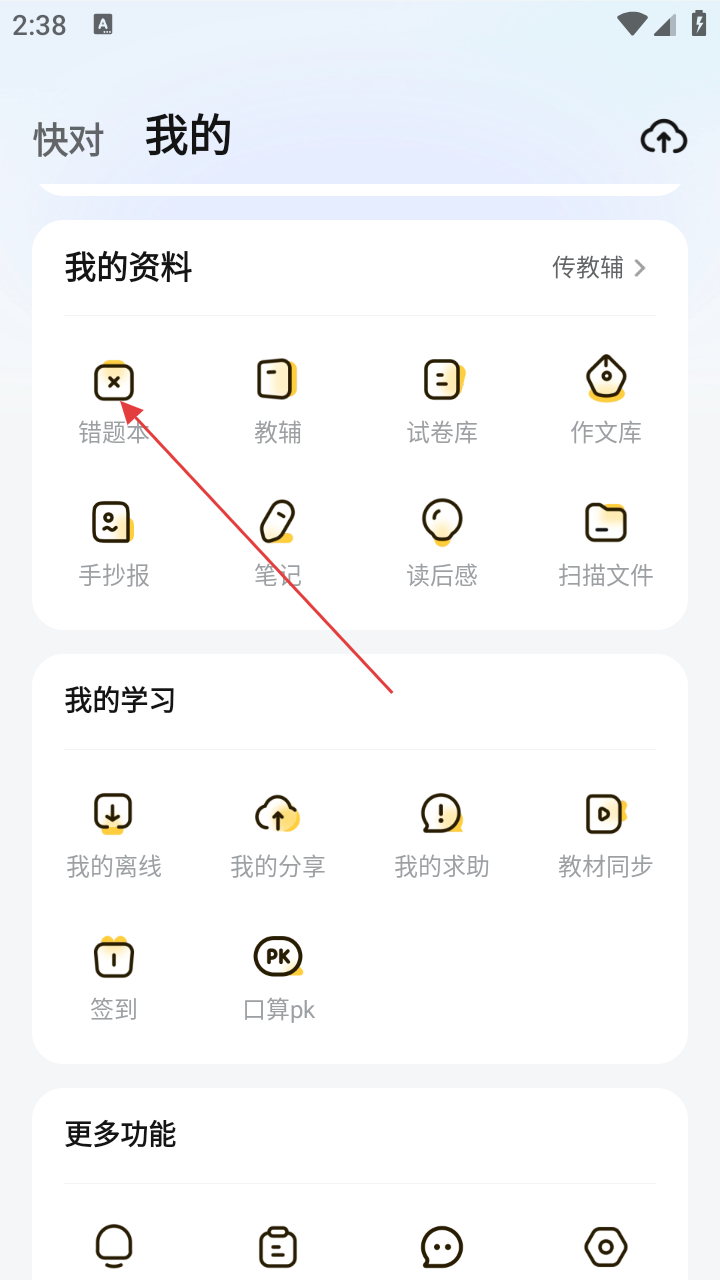Tap 签到 daily check-in
The height and width of the screenshot is (1280, 720).
[114, 977]
